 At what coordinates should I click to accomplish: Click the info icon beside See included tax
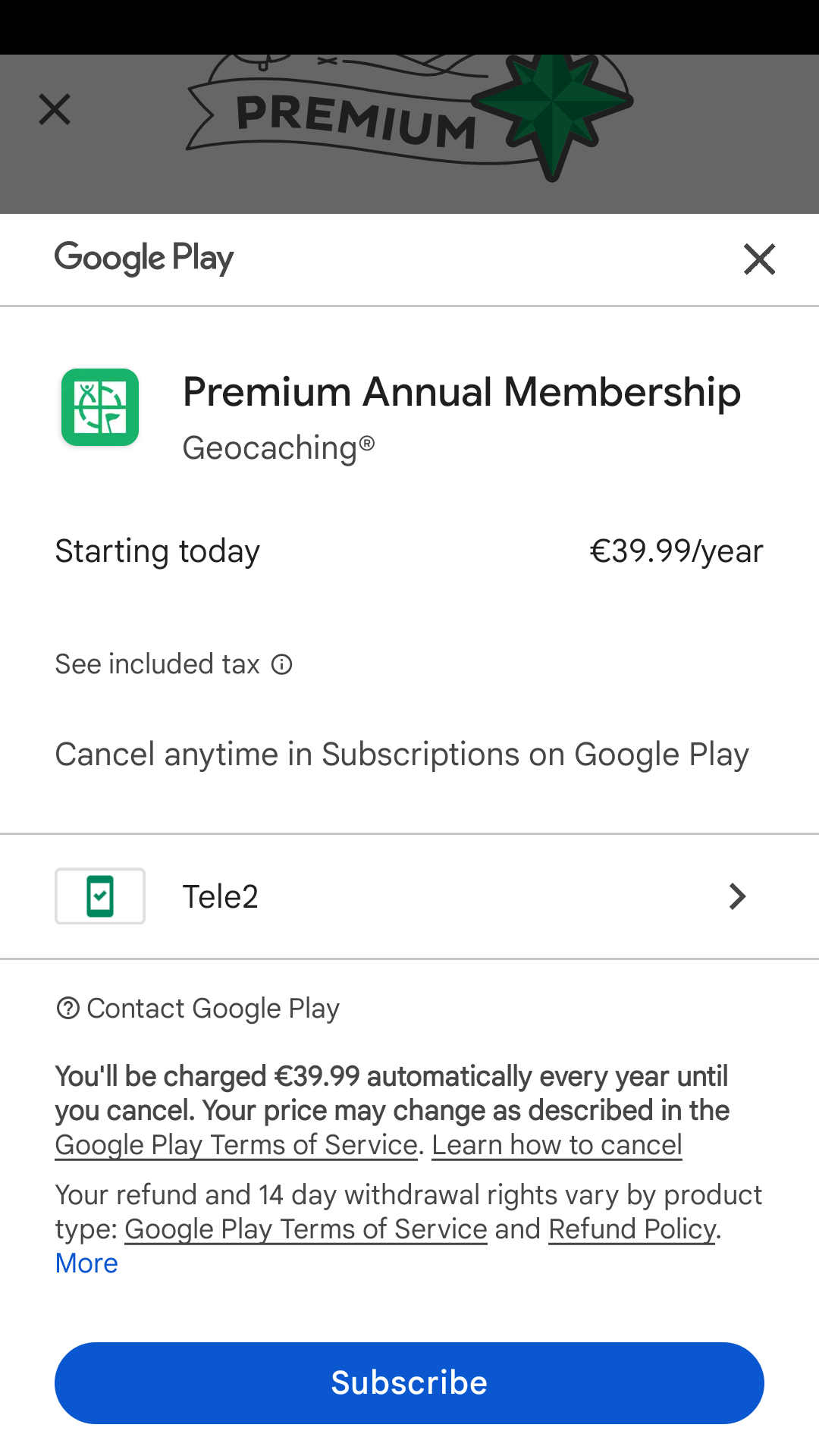pyautogui.click(x=281, y=665)
